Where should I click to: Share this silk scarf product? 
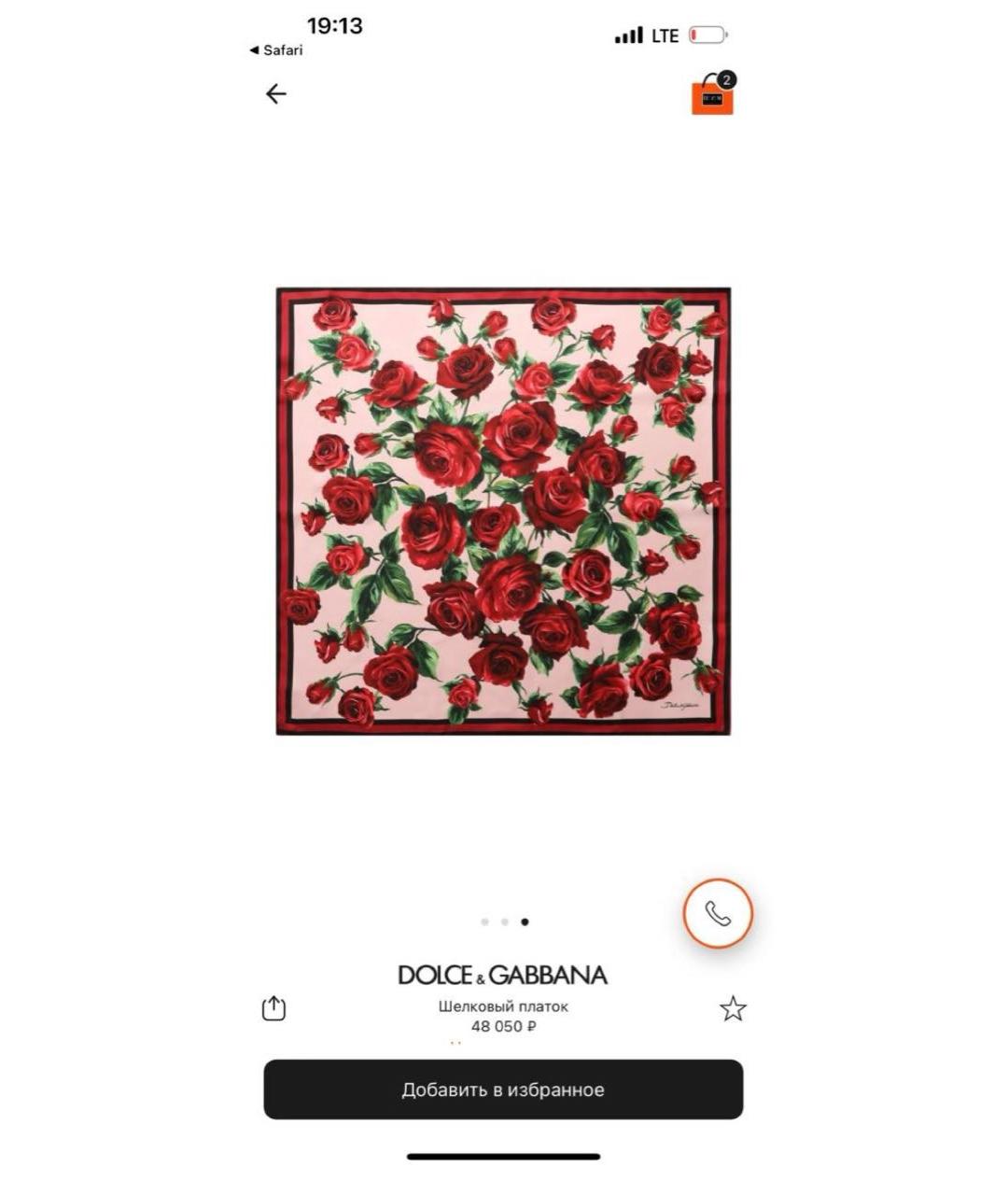273,1008
